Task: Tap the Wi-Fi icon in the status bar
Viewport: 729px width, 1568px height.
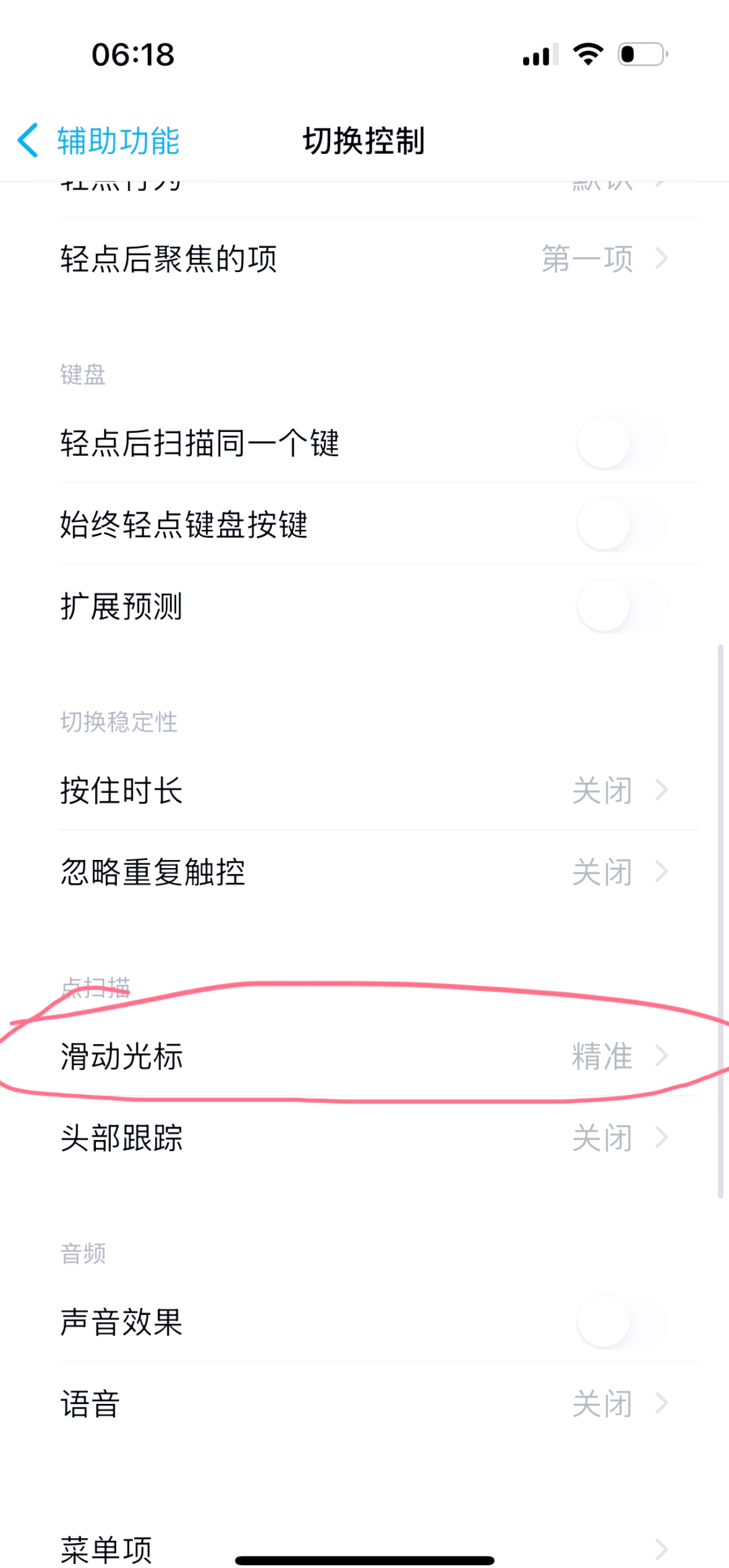Action: [x=587, y=54]
